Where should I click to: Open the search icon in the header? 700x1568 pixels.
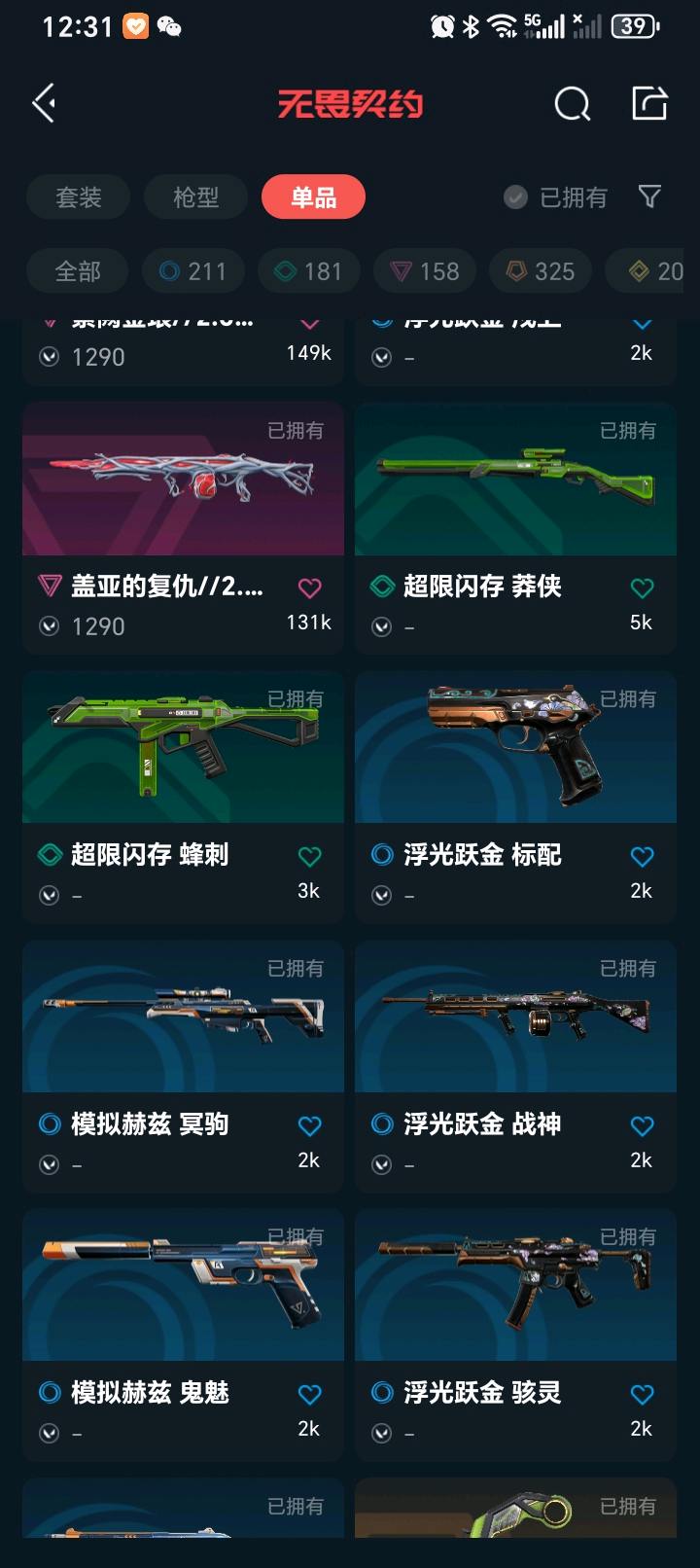(x=572, y=103)
